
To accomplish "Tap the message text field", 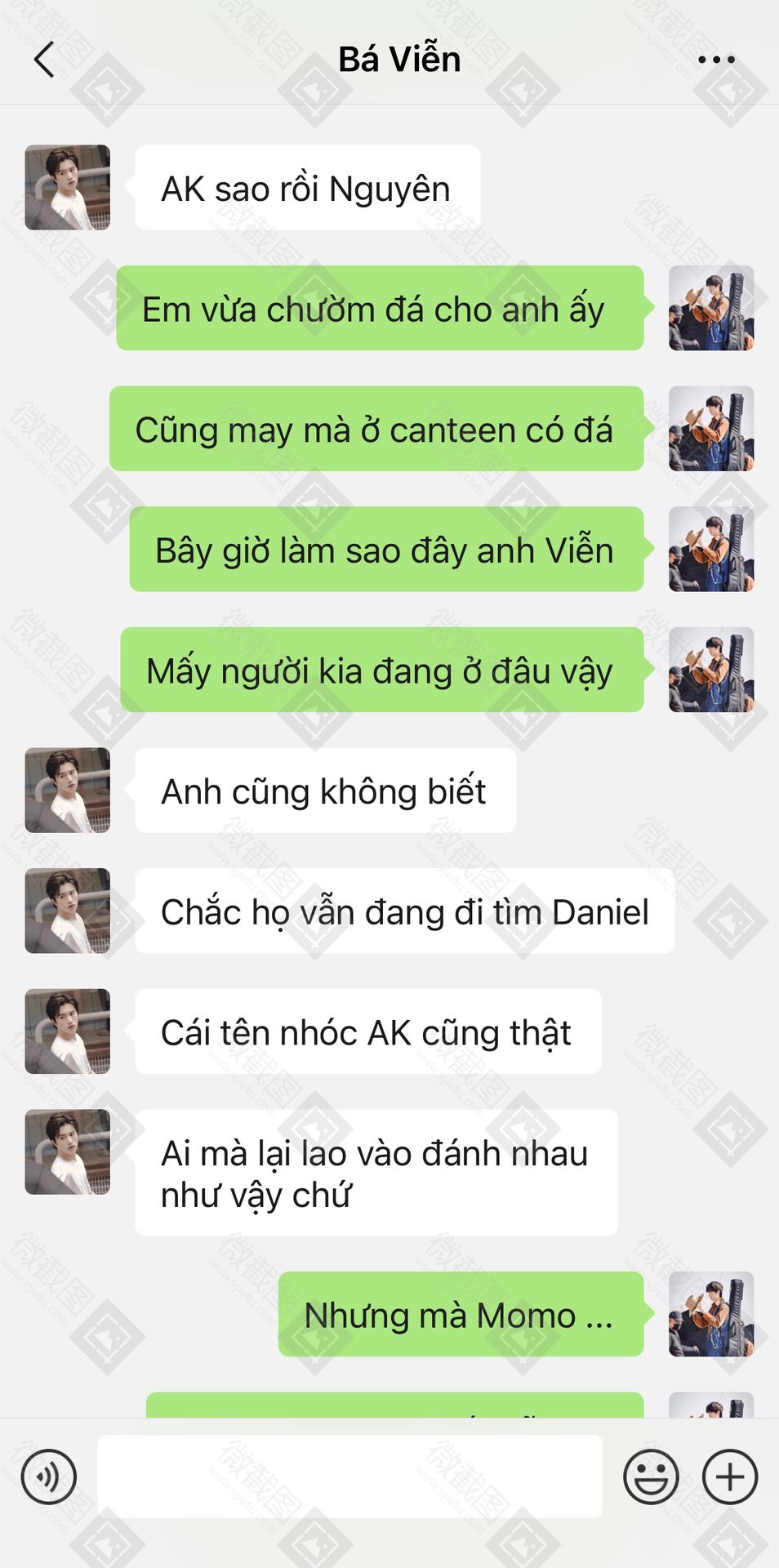I will [x=349, y=1477].
